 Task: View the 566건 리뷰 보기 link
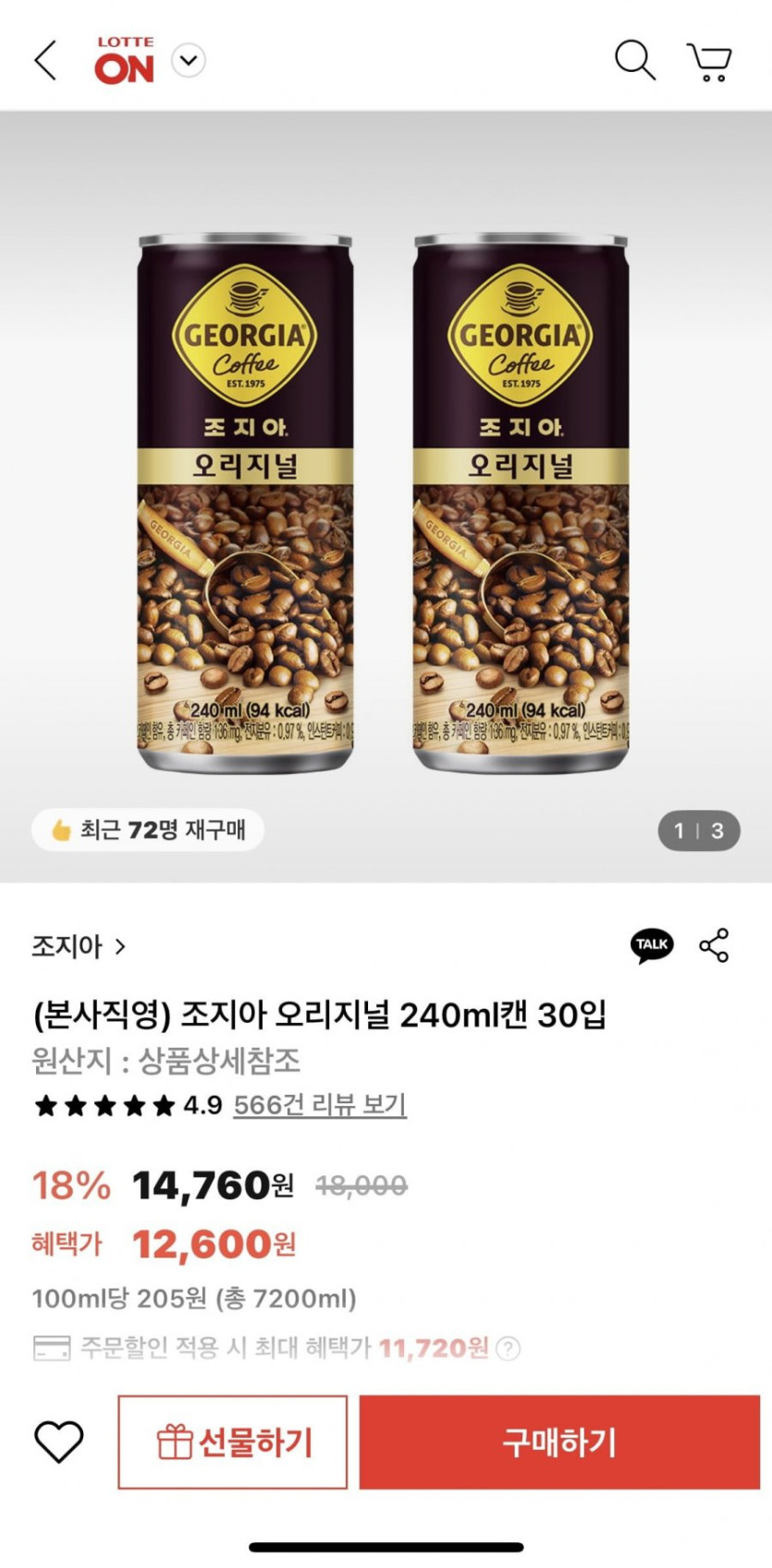pos(319,1105)
